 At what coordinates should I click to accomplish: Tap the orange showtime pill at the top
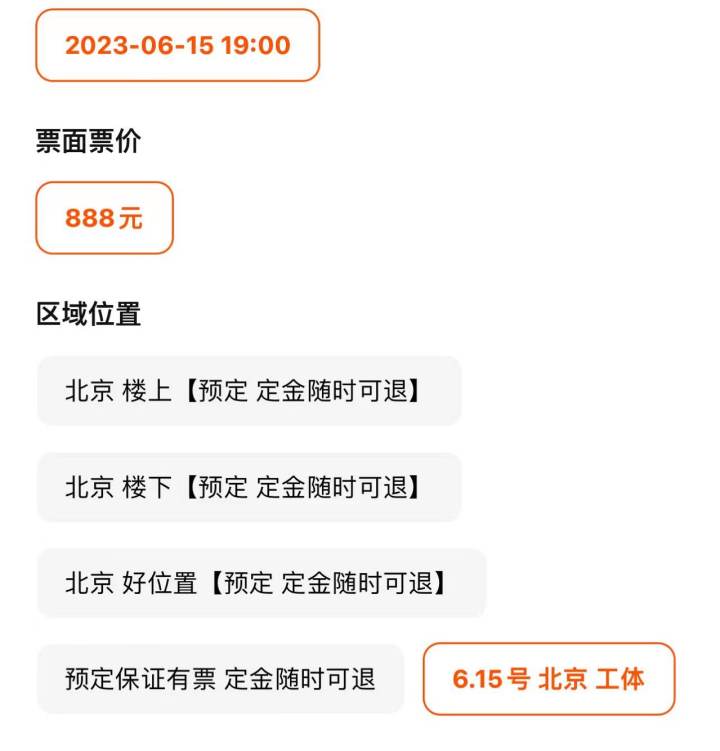[177, 45]
